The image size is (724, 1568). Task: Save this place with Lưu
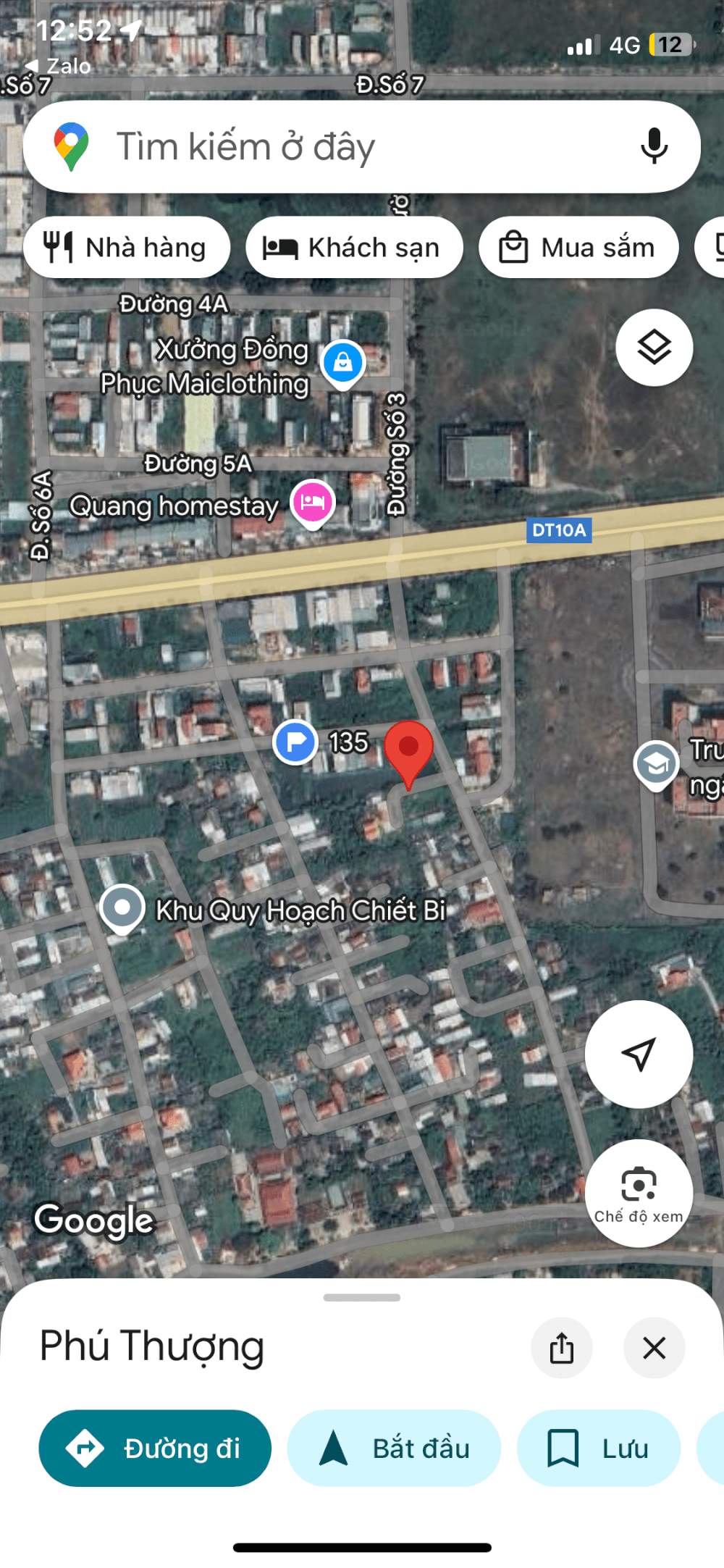(598, 1448)
